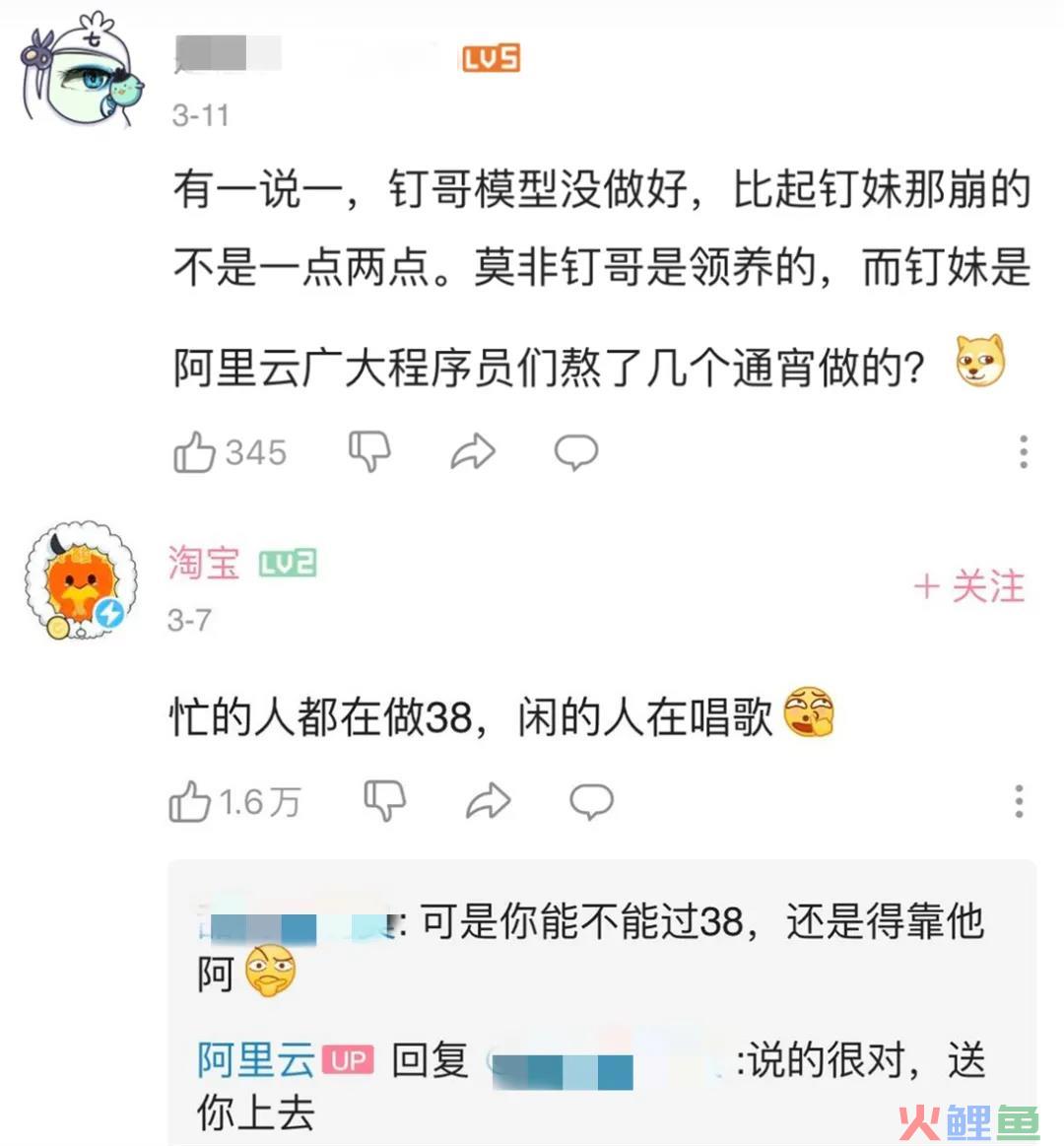Viewport: 1064px width, 1146px height.
Task: Share the comment about 钉哥模型
Action: [x=472, y=452]
